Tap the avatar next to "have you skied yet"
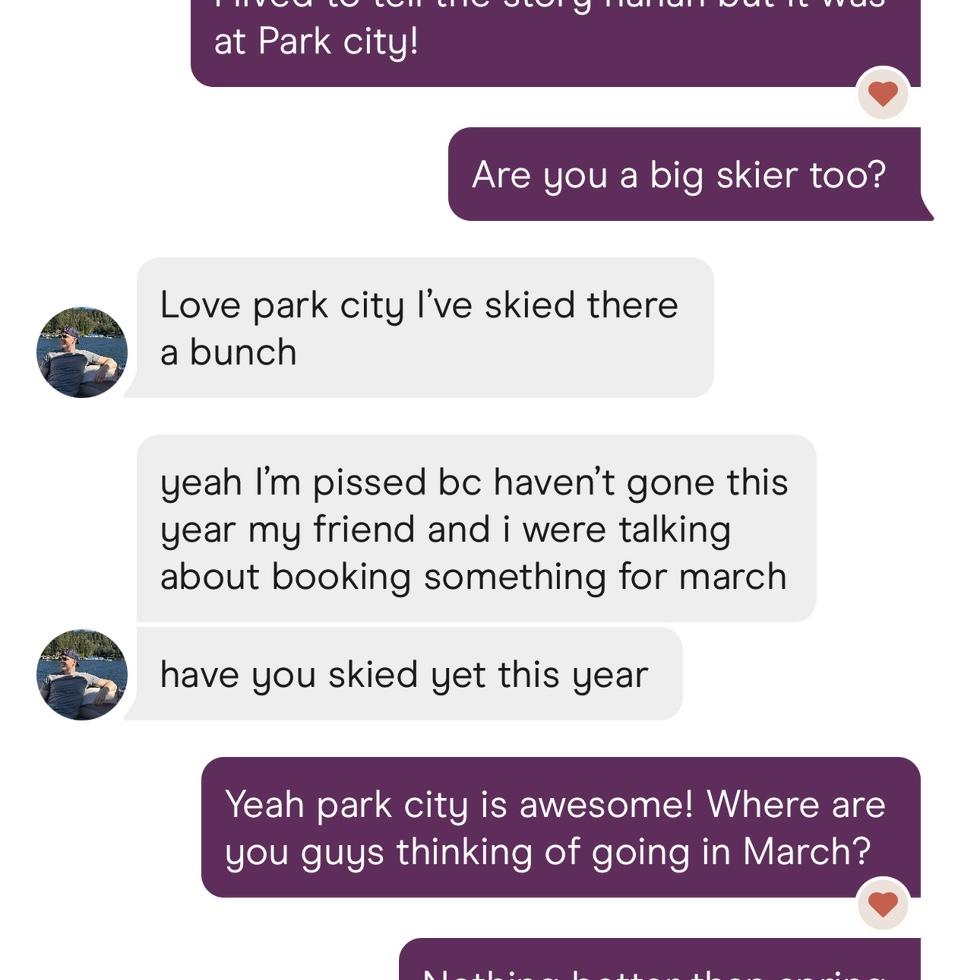Screen dimensions: 980x980 tap(82, 674)
